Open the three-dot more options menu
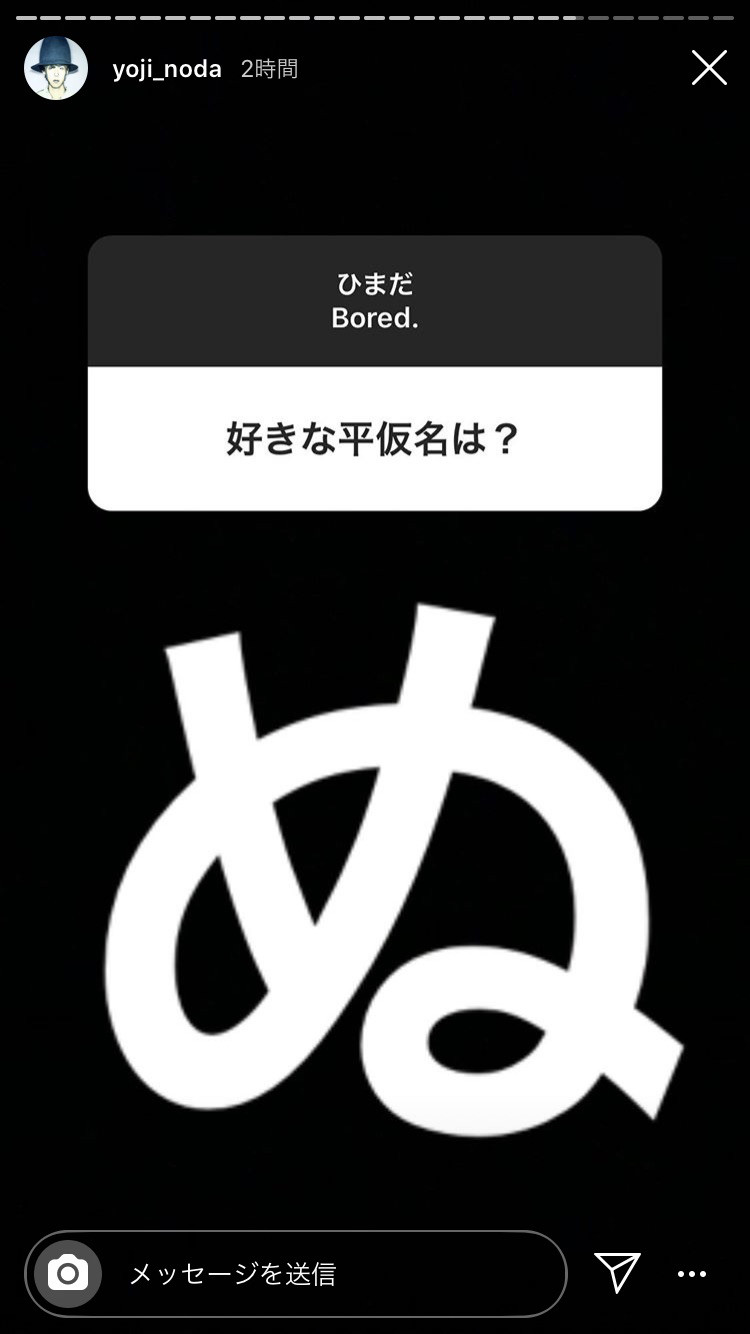The height and width of the screenshot is (1334, 750). coord(692,1274)
